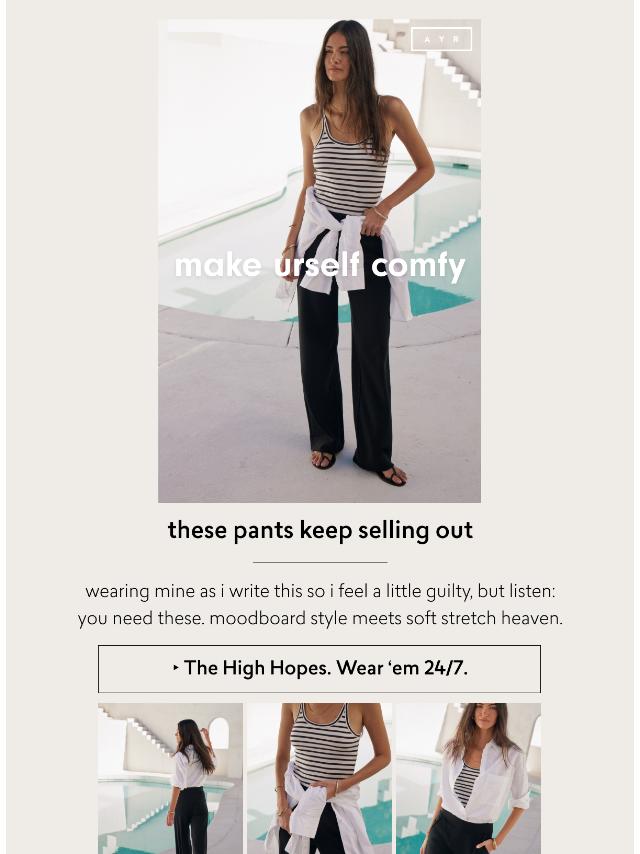View photo of model facing away by pool
640x854 pixels.
170,777
